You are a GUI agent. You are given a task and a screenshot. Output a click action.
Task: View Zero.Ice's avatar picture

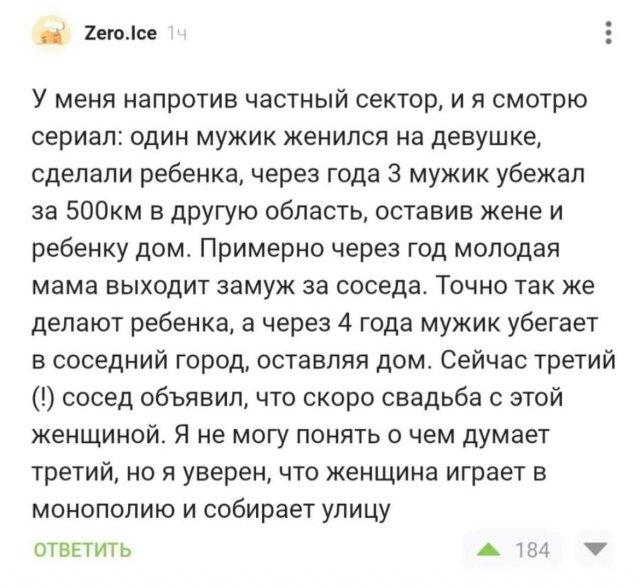point(50,33)
